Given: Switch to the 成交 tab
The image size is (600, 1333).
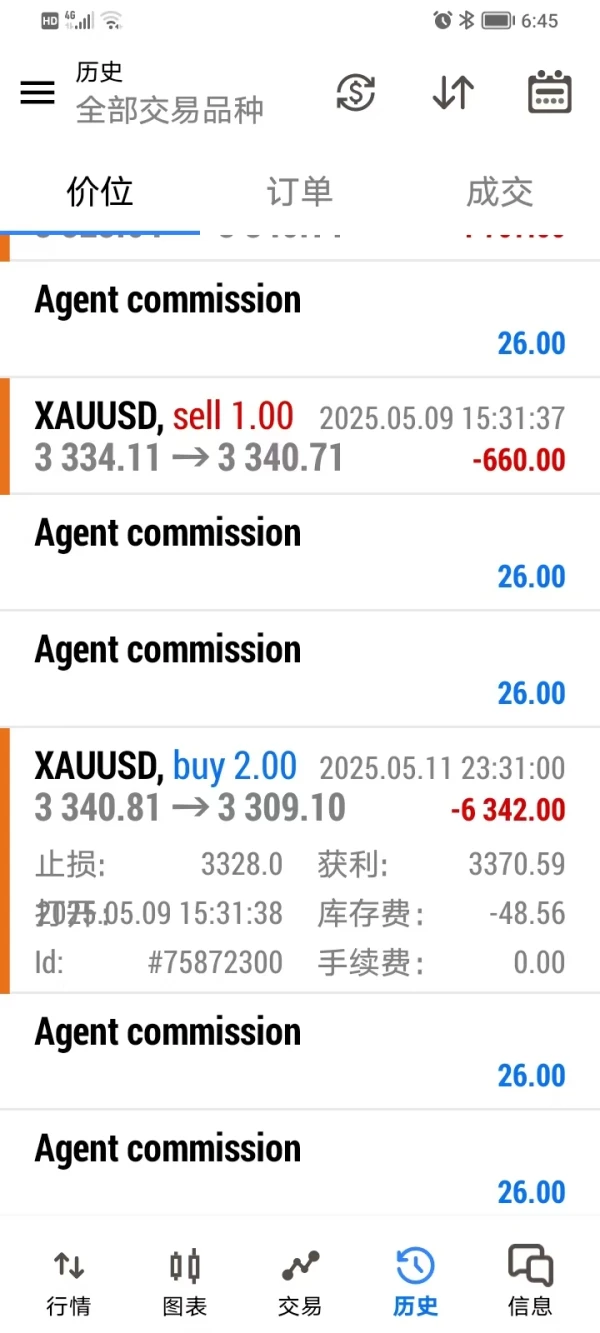Looking at the screenshot, I should coord(499,192).
